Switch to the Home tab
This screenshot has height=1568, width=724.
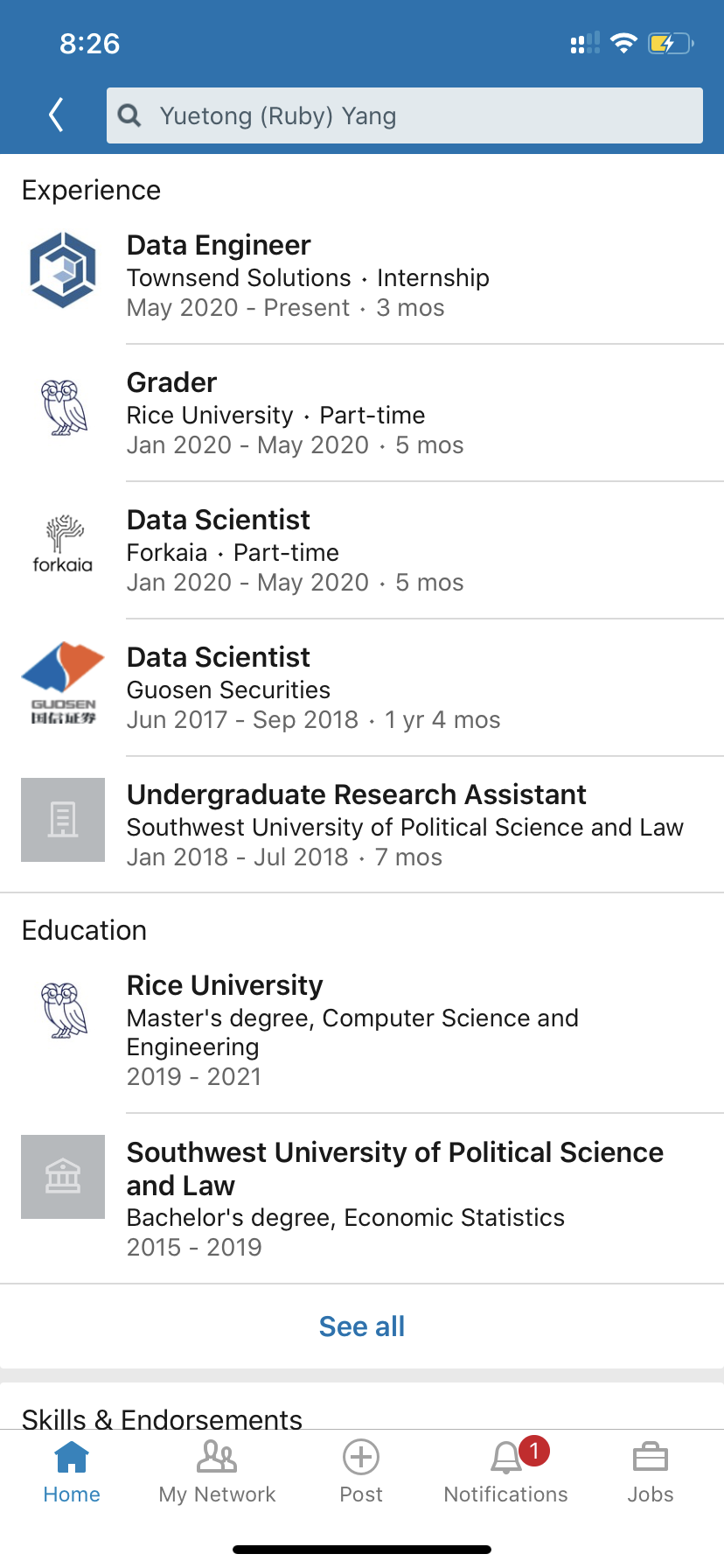click(72, 1472)
